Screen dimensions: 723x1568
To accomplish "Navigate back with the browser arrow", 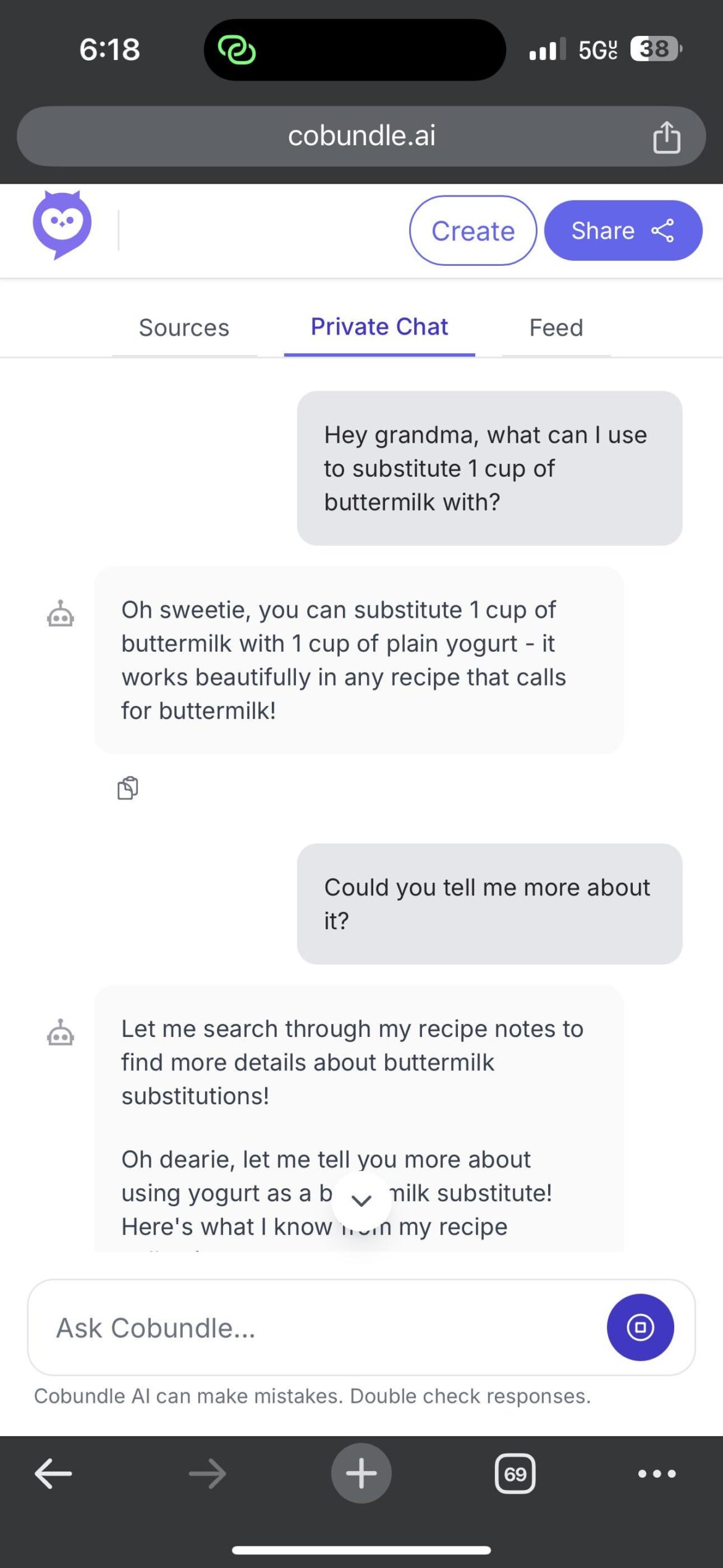I will [x=53, y=1473].
